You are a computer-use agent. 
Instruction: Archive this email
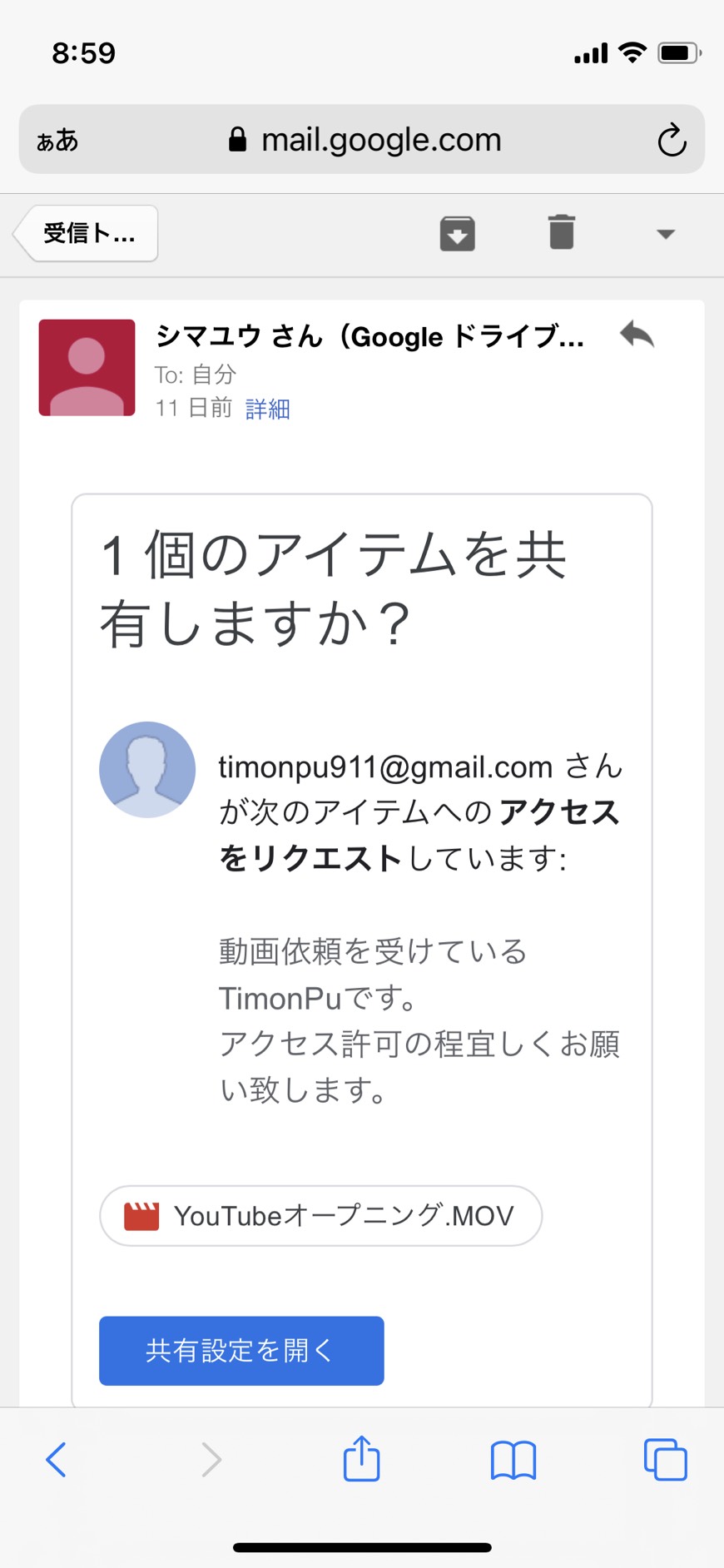[x=457, y=233]
